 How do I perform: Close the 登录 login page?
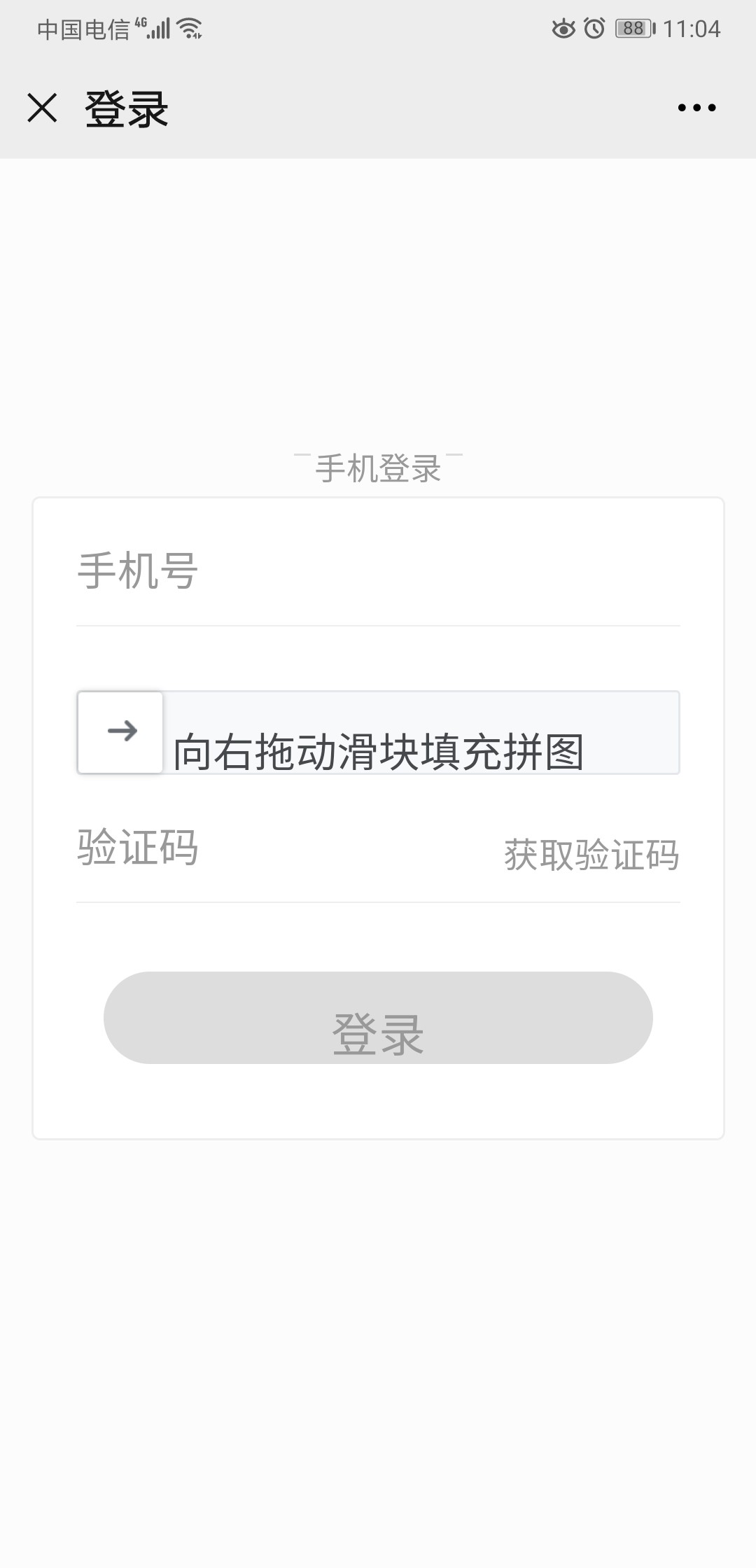coord(42,108)
